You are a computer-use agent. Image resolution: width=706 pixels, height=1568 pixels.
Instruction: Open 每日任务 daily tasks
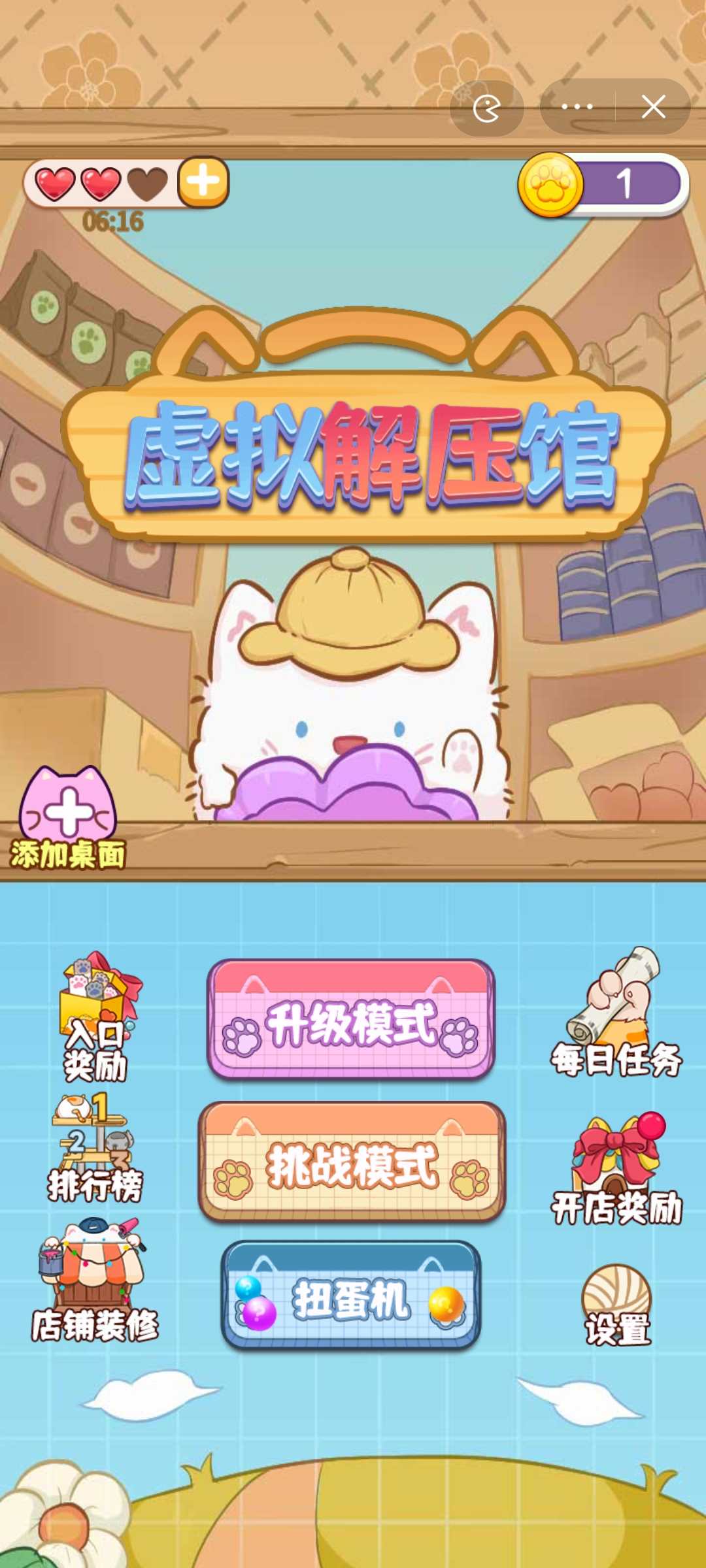(616, 1014)
